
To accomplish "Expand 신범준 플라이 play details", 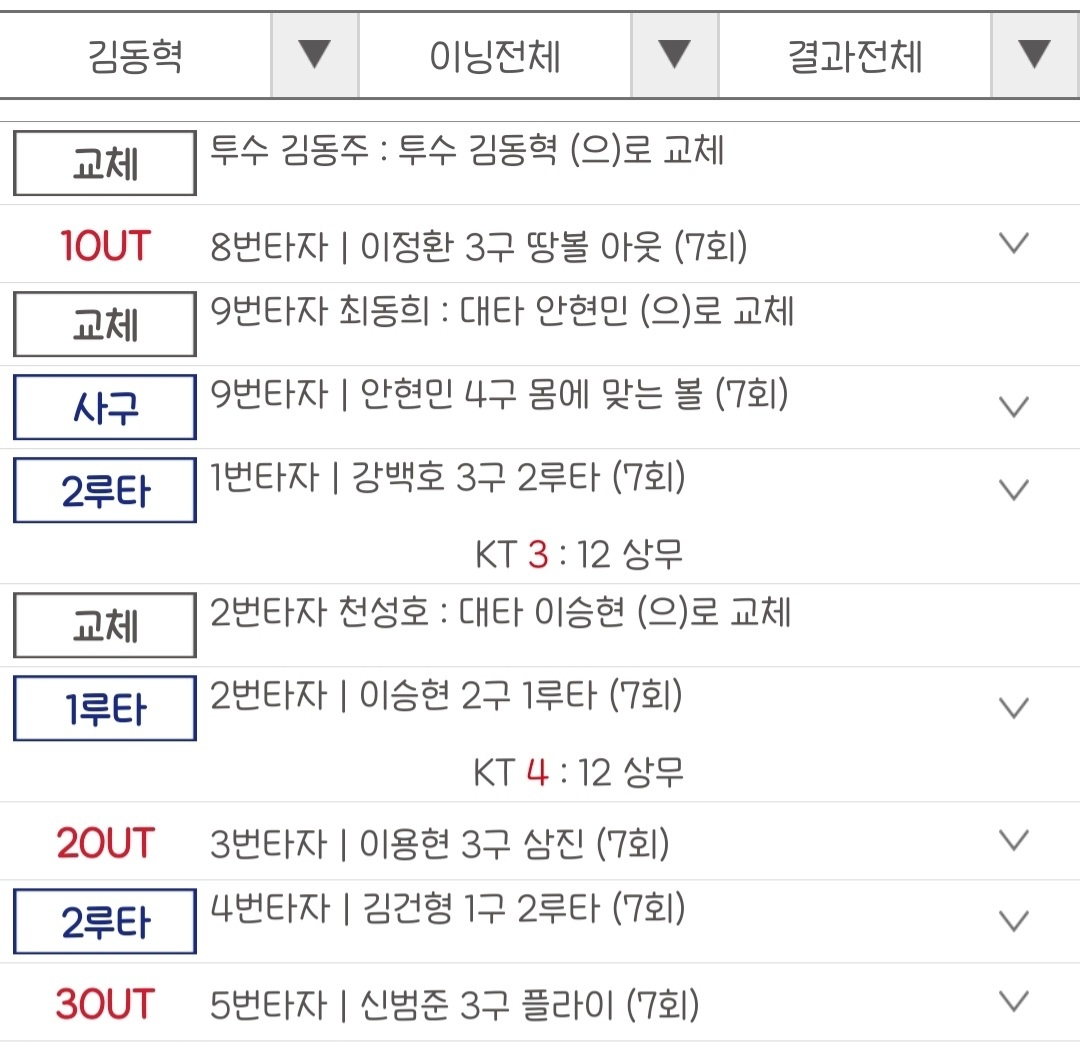I will [1014, 1001].
